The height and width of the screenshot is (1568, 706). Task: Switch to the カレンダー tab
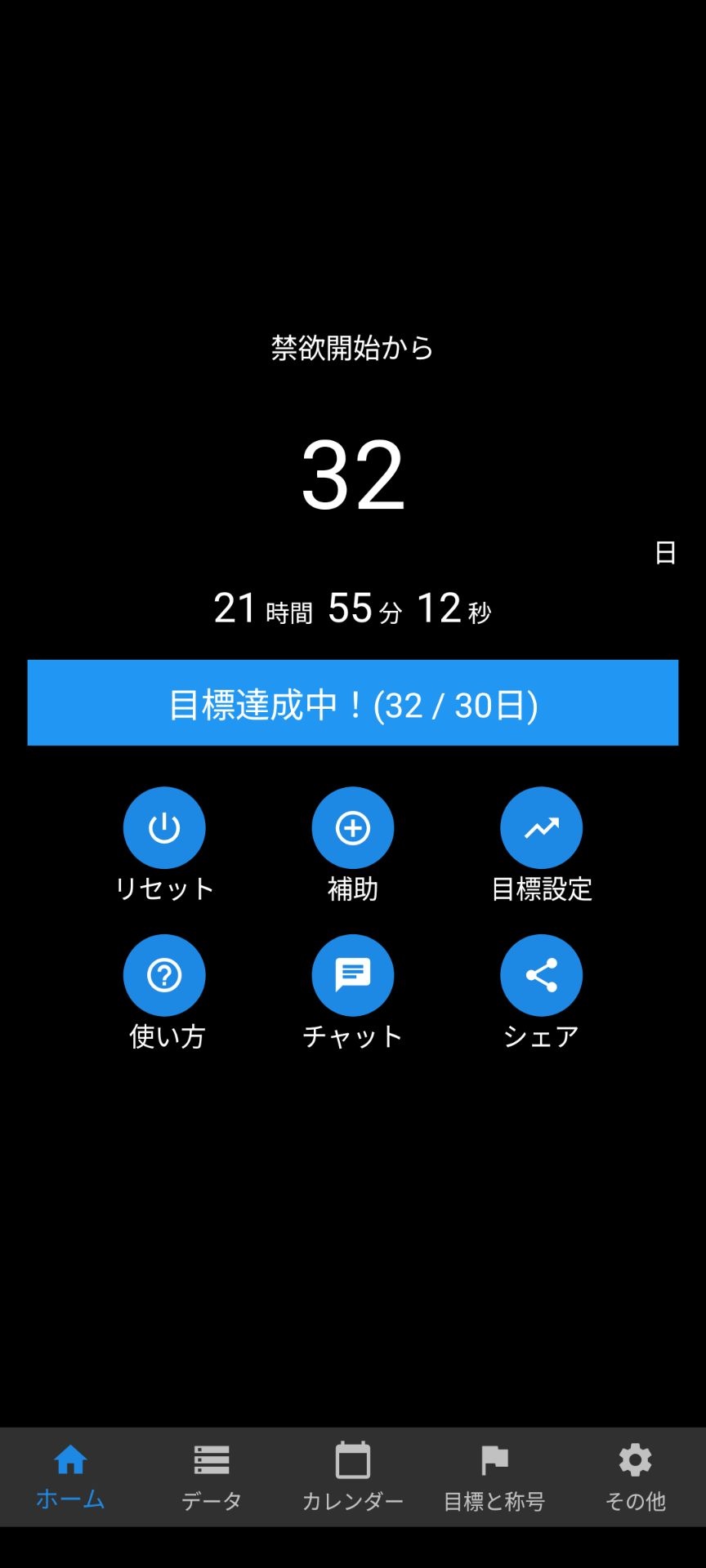coord(353,1477)
